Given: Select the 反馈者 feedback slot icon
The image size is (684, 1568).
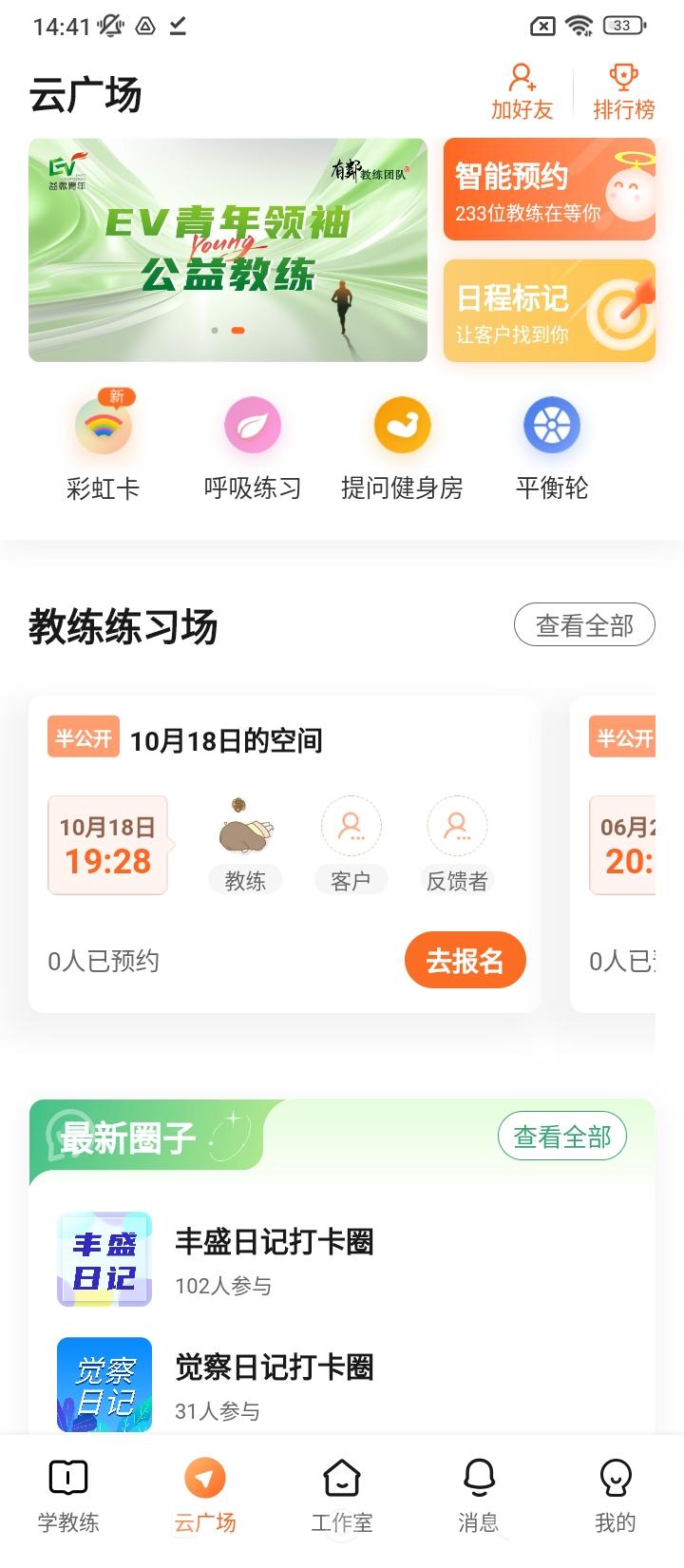Looking at the screenshot, I should pos(458,827).
